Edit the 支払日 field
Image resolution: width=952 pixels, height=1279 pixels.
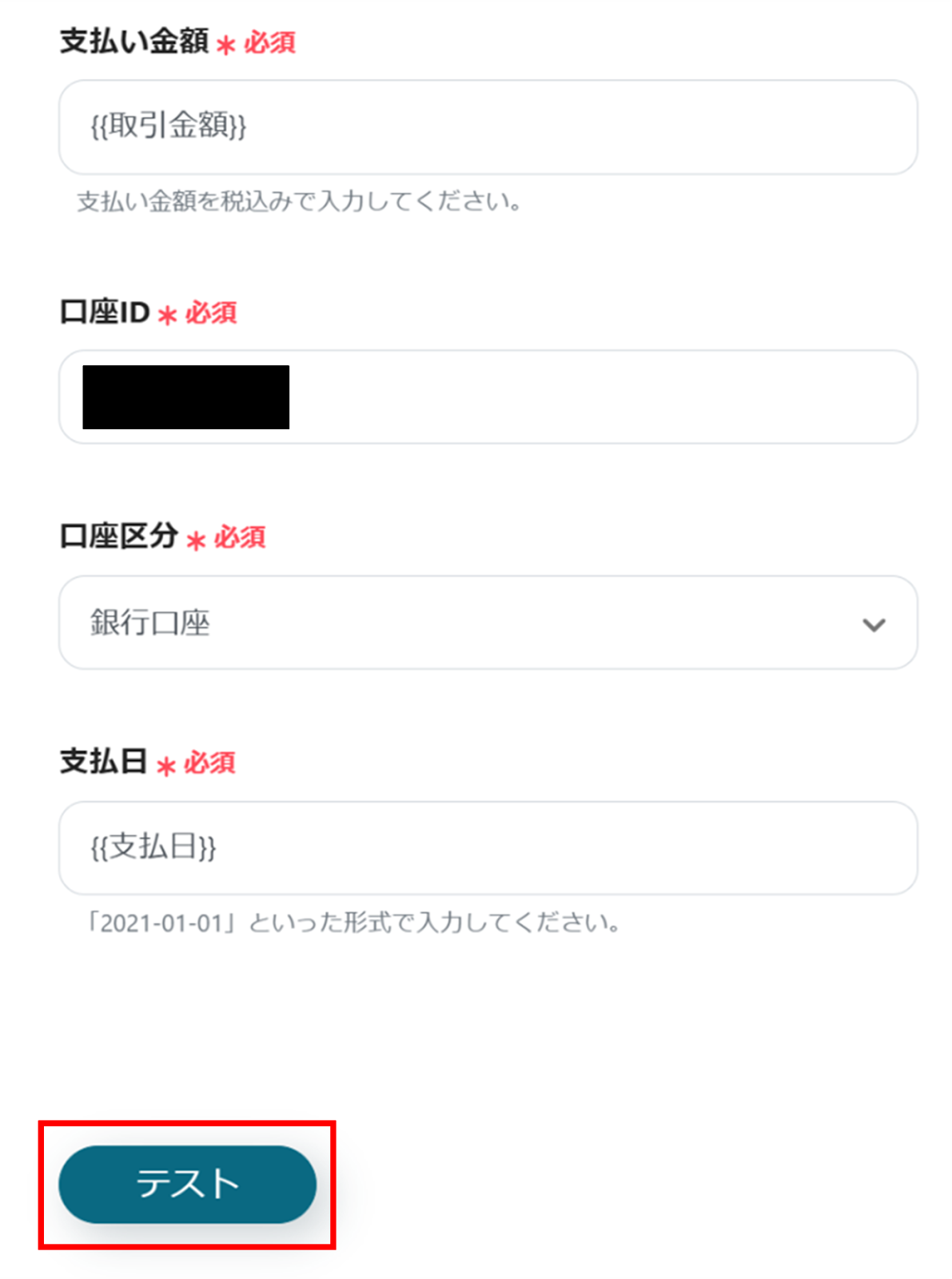[x=488, y=848]
